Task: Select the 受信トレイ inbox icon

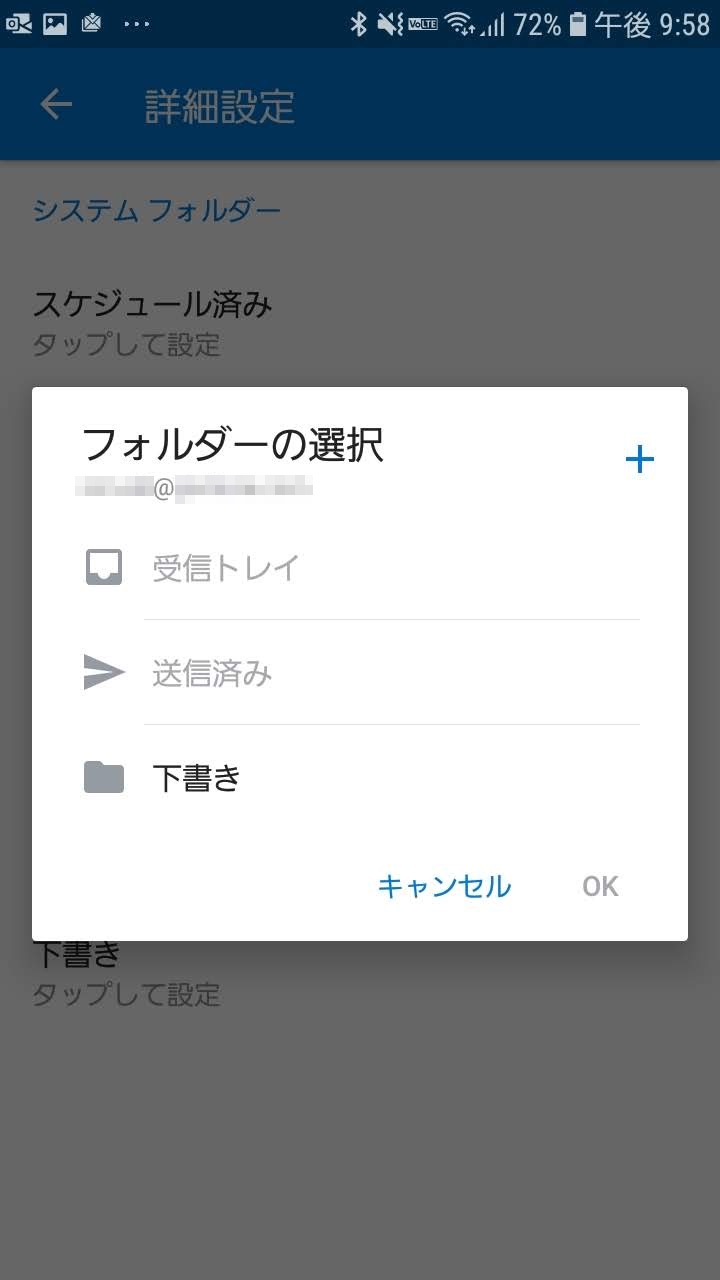Action: click(103, 567)
